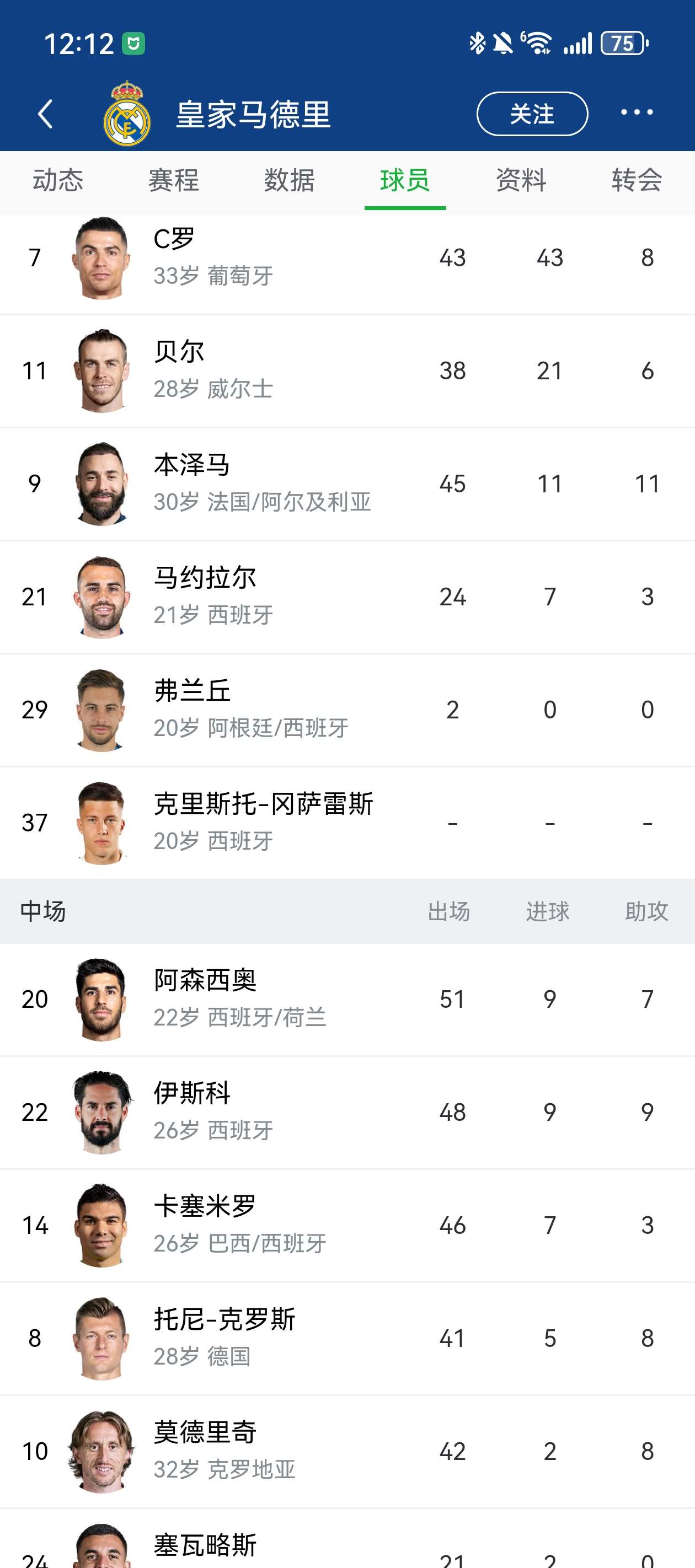695x1568 pixels.
Task: Go back with the top-left arrow
Action: 45,114
